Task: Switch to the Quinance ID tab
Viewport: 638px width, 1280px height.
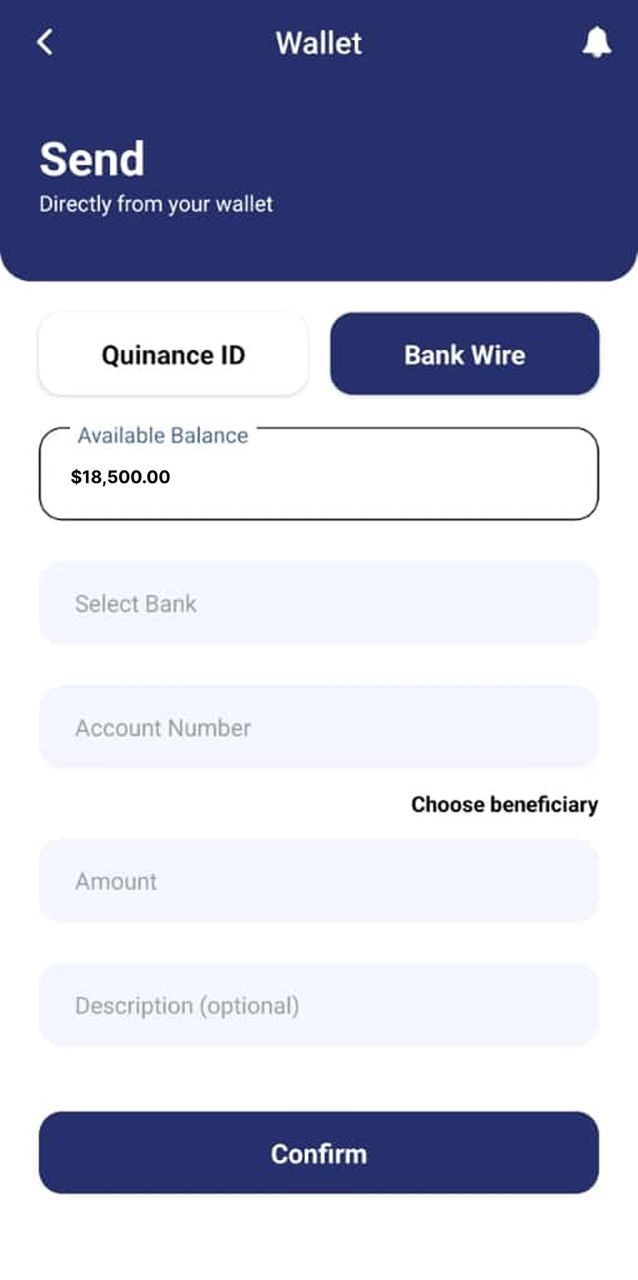Action: point(173,354)
